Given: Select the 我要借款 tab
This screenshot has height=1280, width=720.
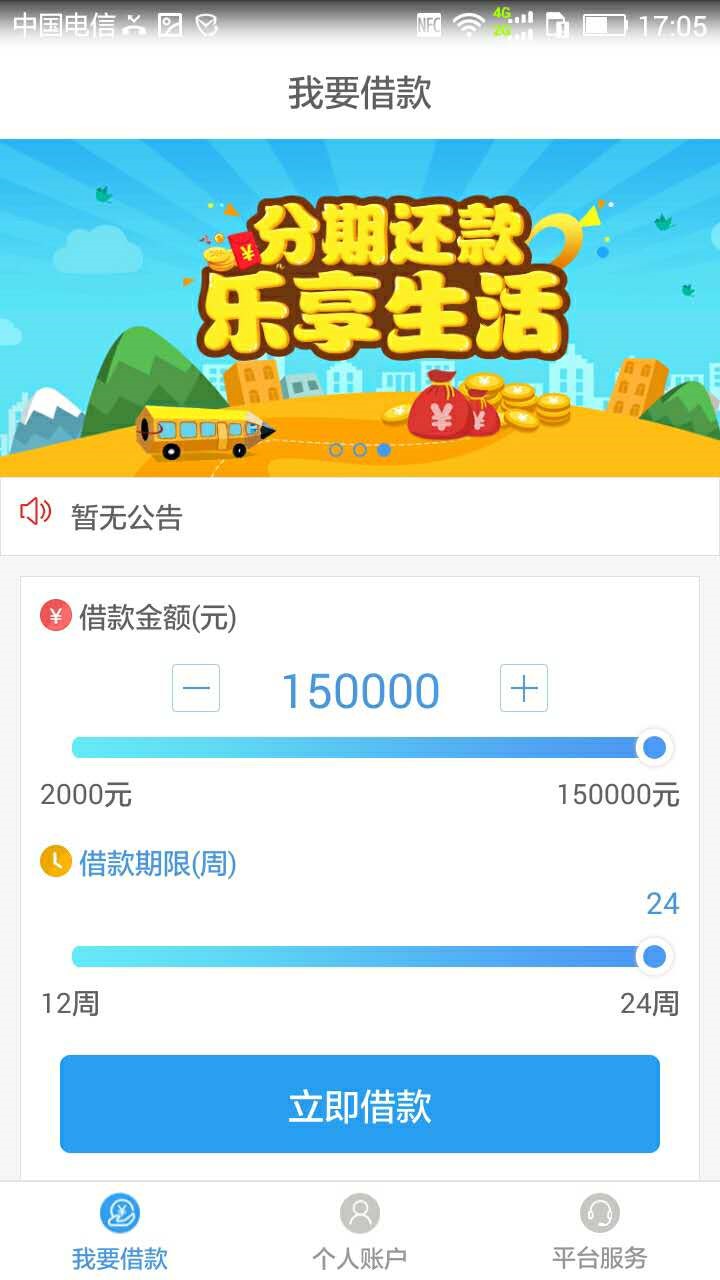Looking at the screenshot, I should tap(120, 1232).
